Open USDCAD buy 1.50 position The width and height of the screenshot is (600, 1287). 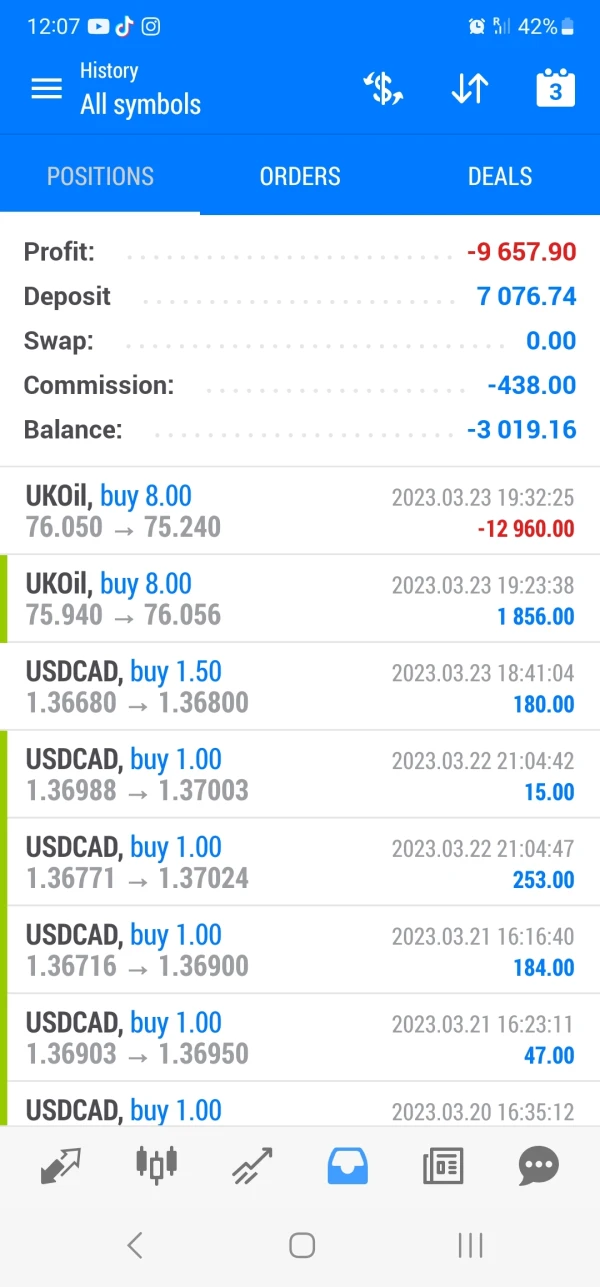click(x=300, y=687)
